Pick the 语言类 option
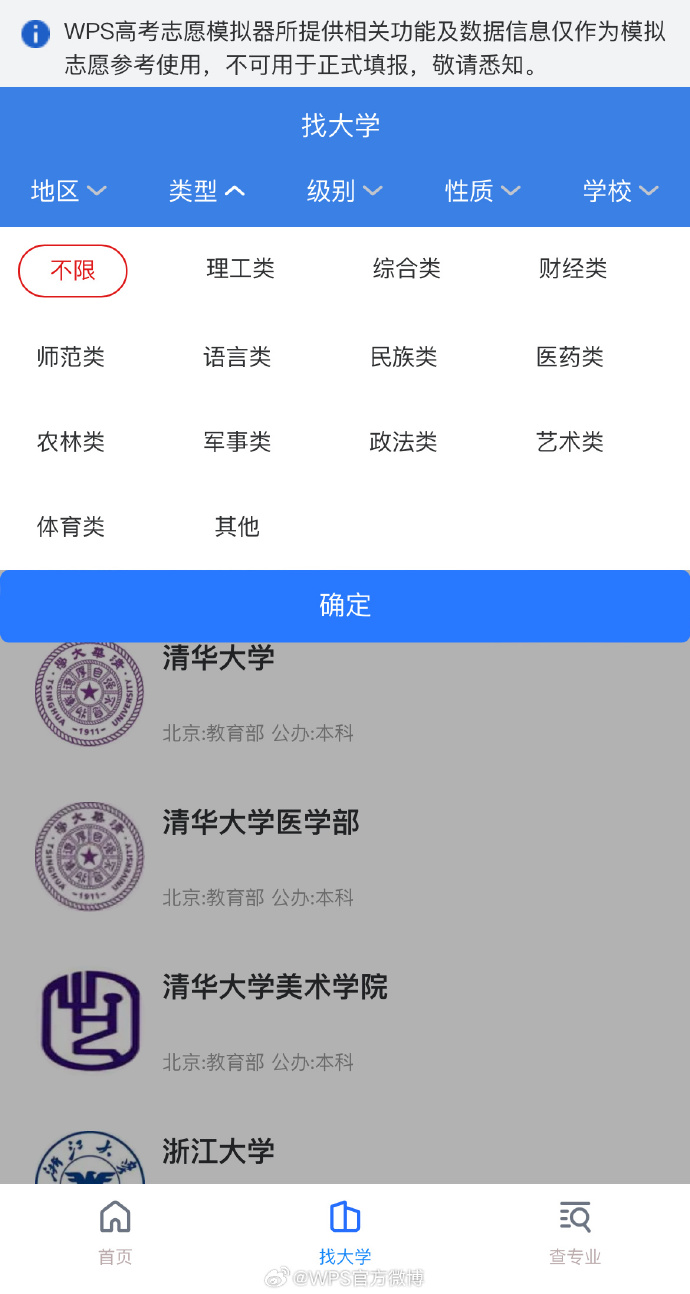The width and height of the screenshot is (690, 1294). [x=237, y=357]
